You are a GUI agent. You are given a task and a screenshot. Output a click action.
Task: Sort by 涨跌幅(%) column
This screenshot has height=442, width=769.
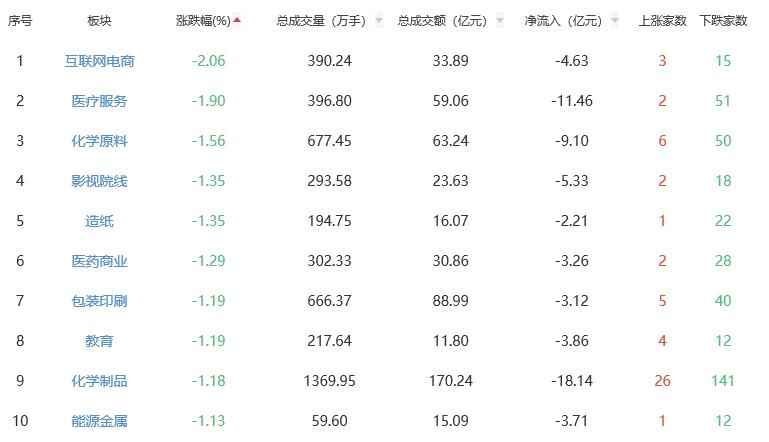click(204, 21)
